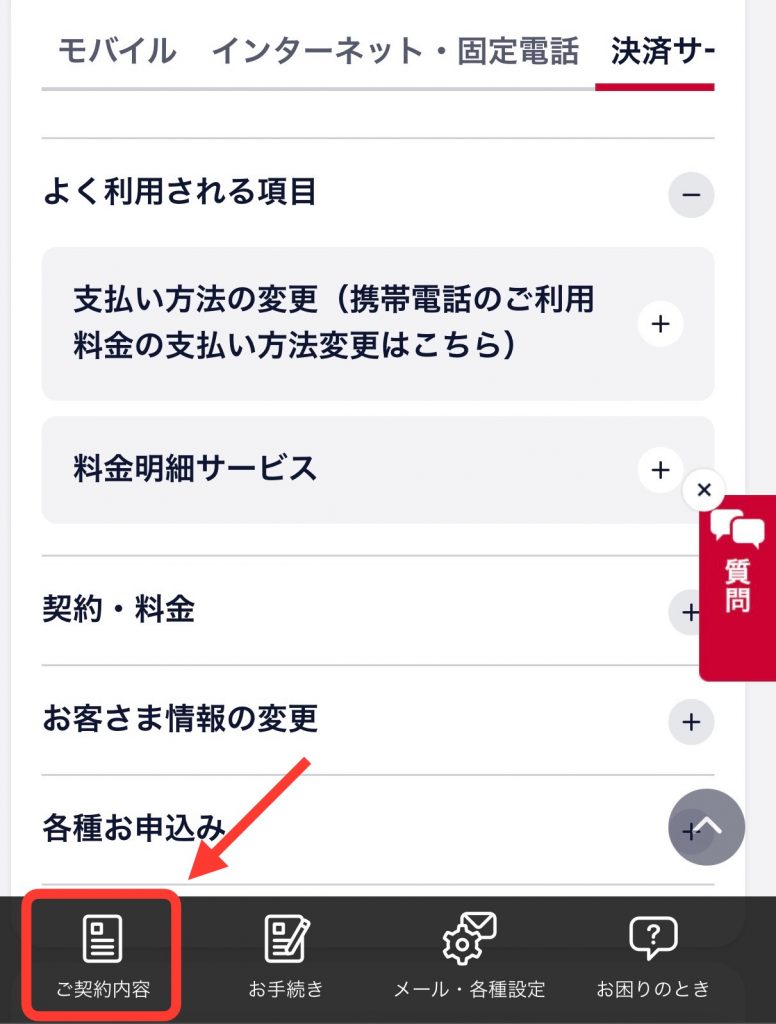
Task: Dismiss the 質問 chat widget
Action: click(704, 490)
